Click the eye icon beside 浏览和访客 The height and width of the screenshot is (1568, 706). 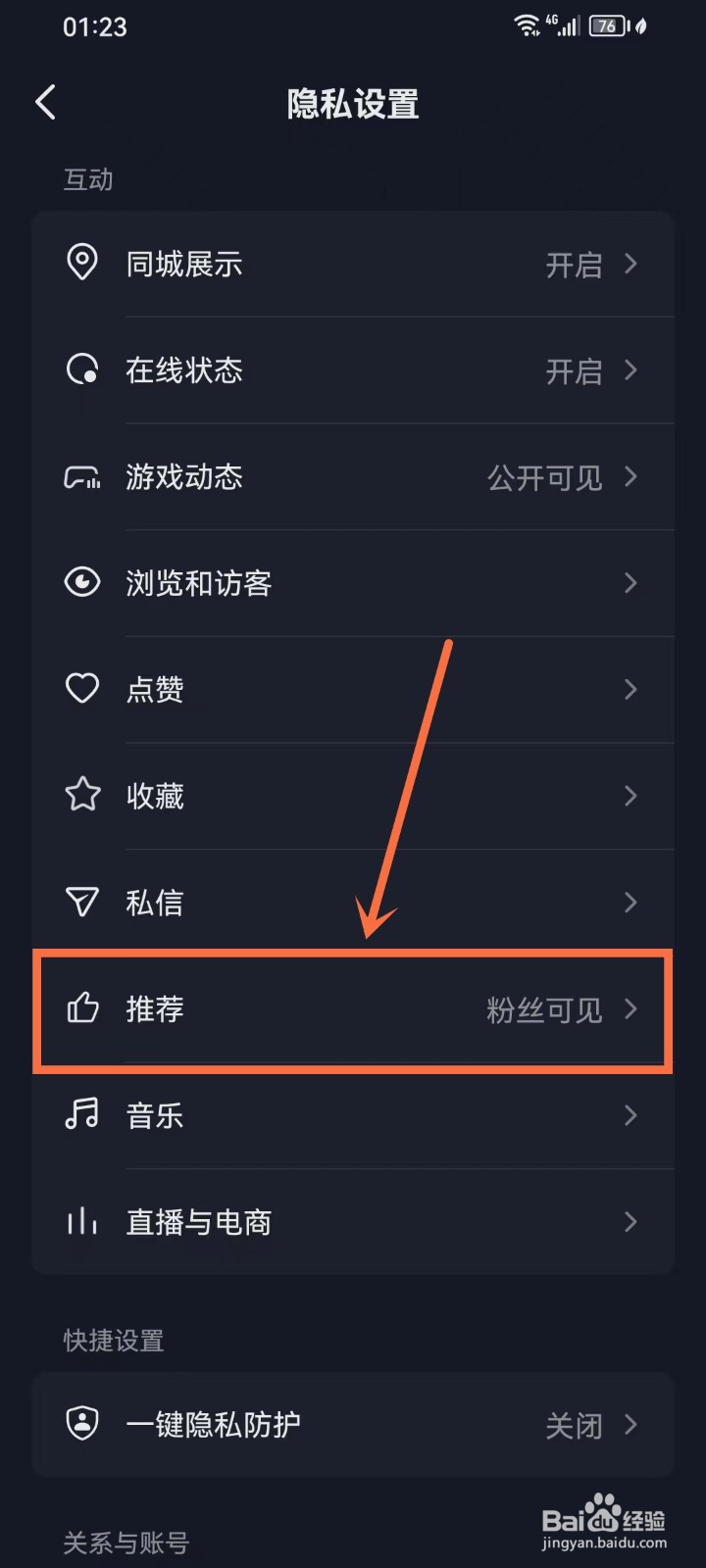point(82,582)
